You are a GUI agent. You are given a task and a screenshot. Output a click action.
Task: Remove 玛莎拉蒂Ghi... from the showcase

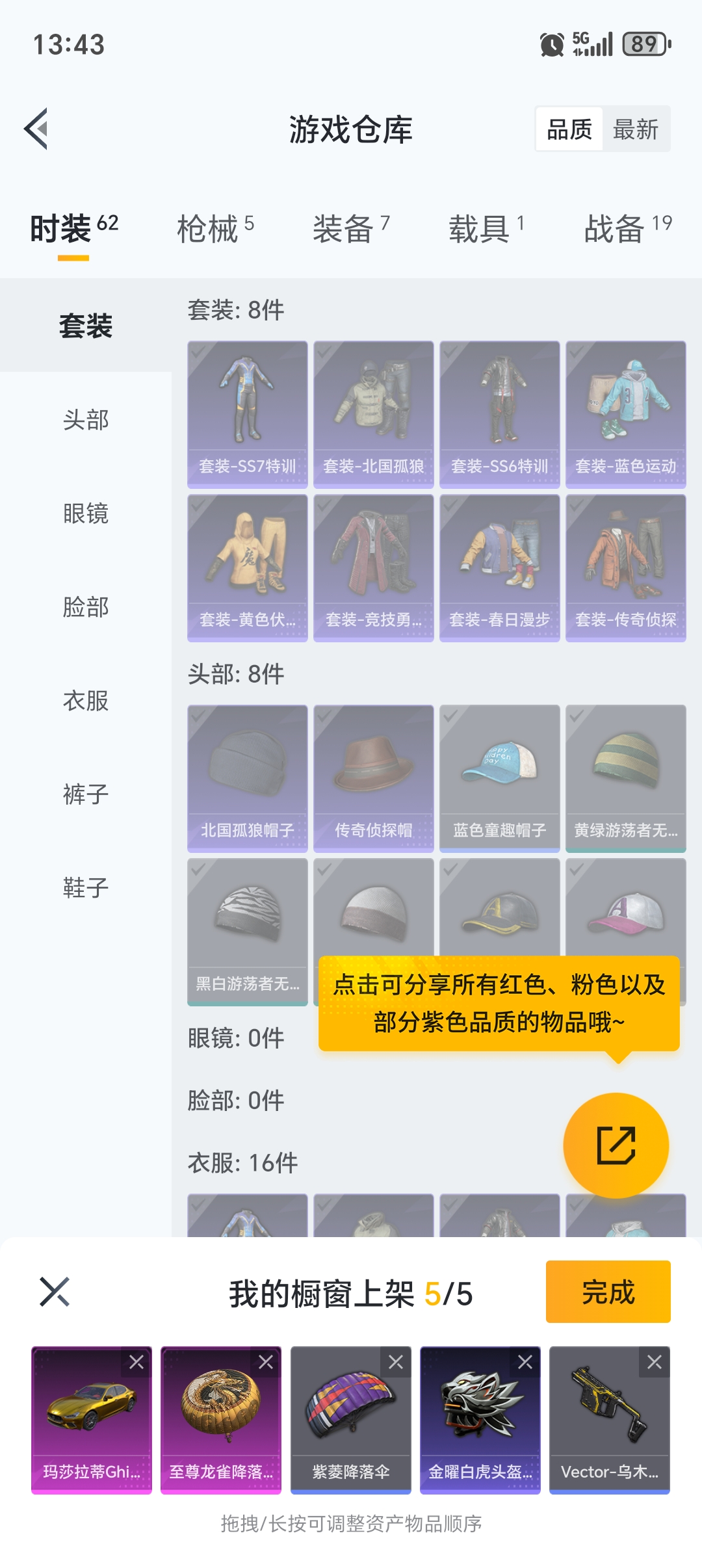(136, 1362)
